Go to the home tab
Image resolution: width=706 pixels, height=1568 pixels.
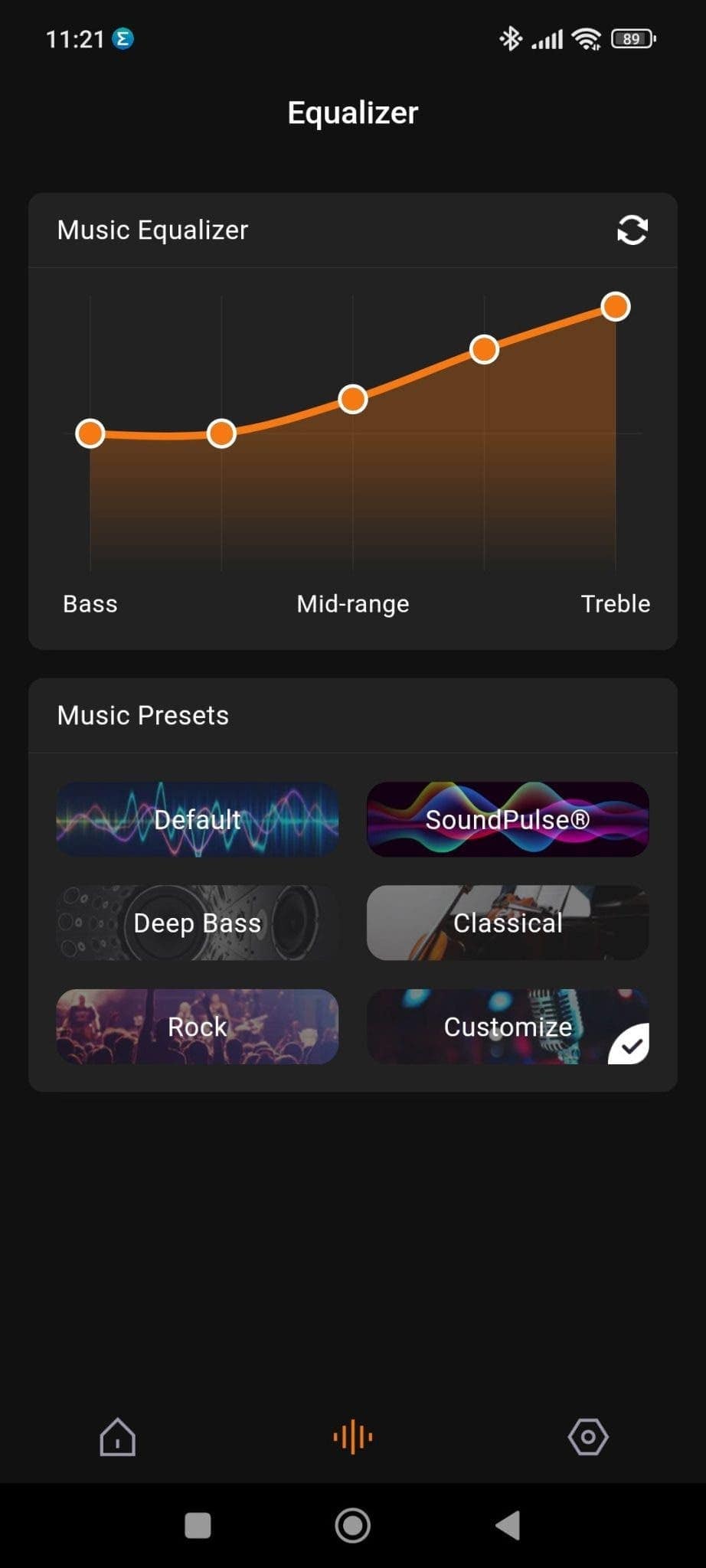point(118,1437)
